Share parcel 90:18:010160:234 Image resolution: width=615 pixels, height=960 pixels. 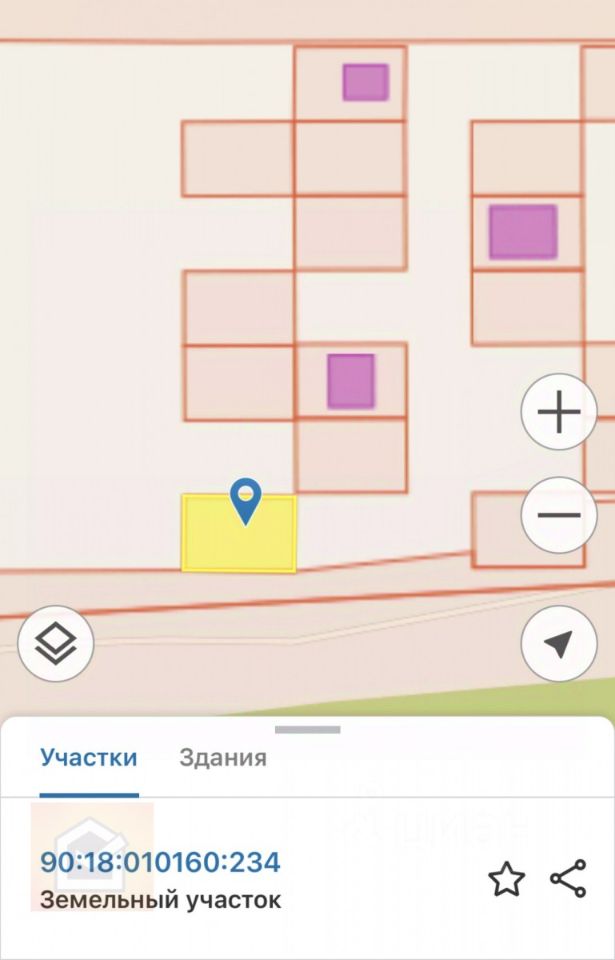tap(568, 880)
